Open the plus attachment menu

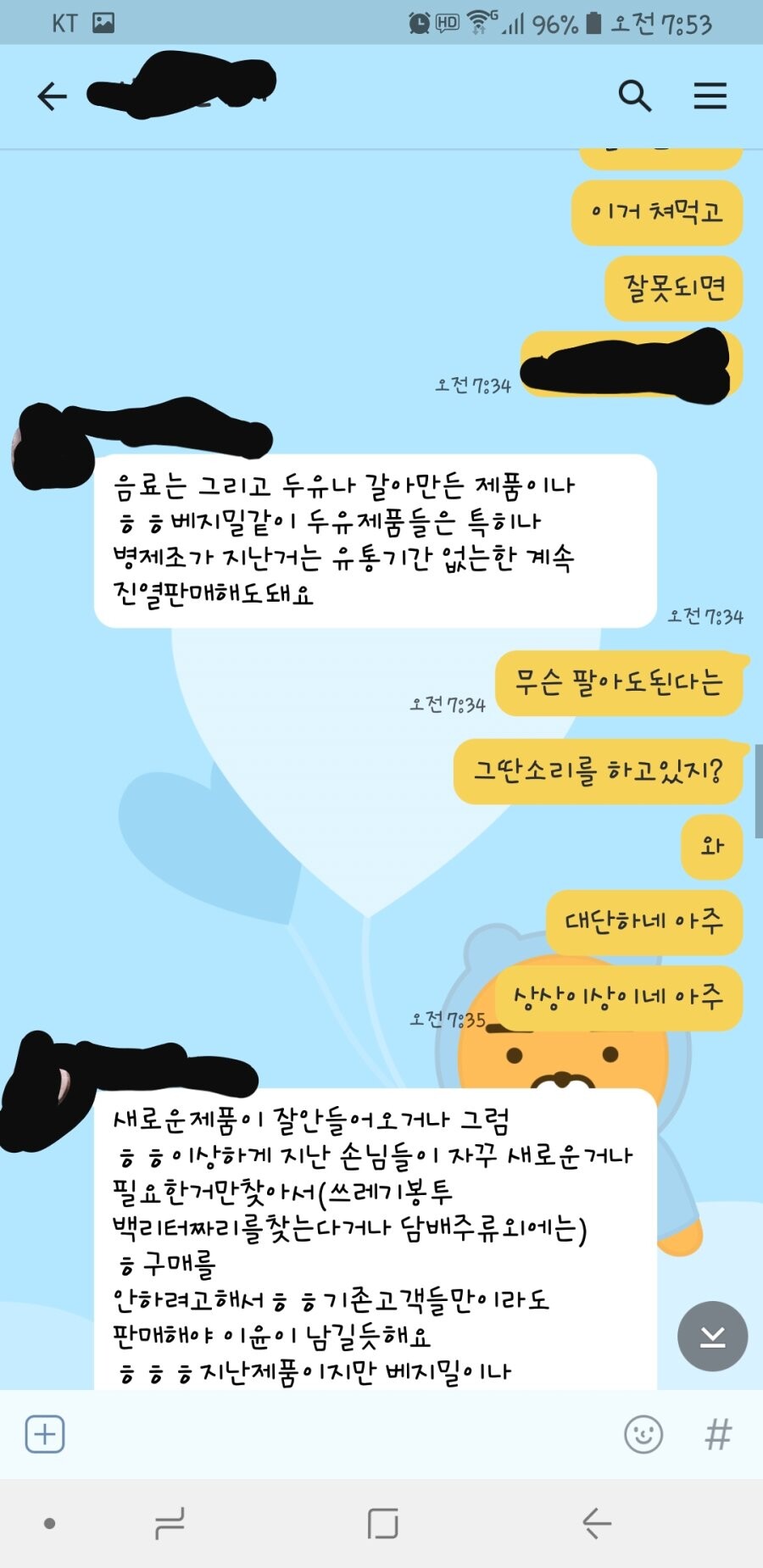[x=45, y=1434]
